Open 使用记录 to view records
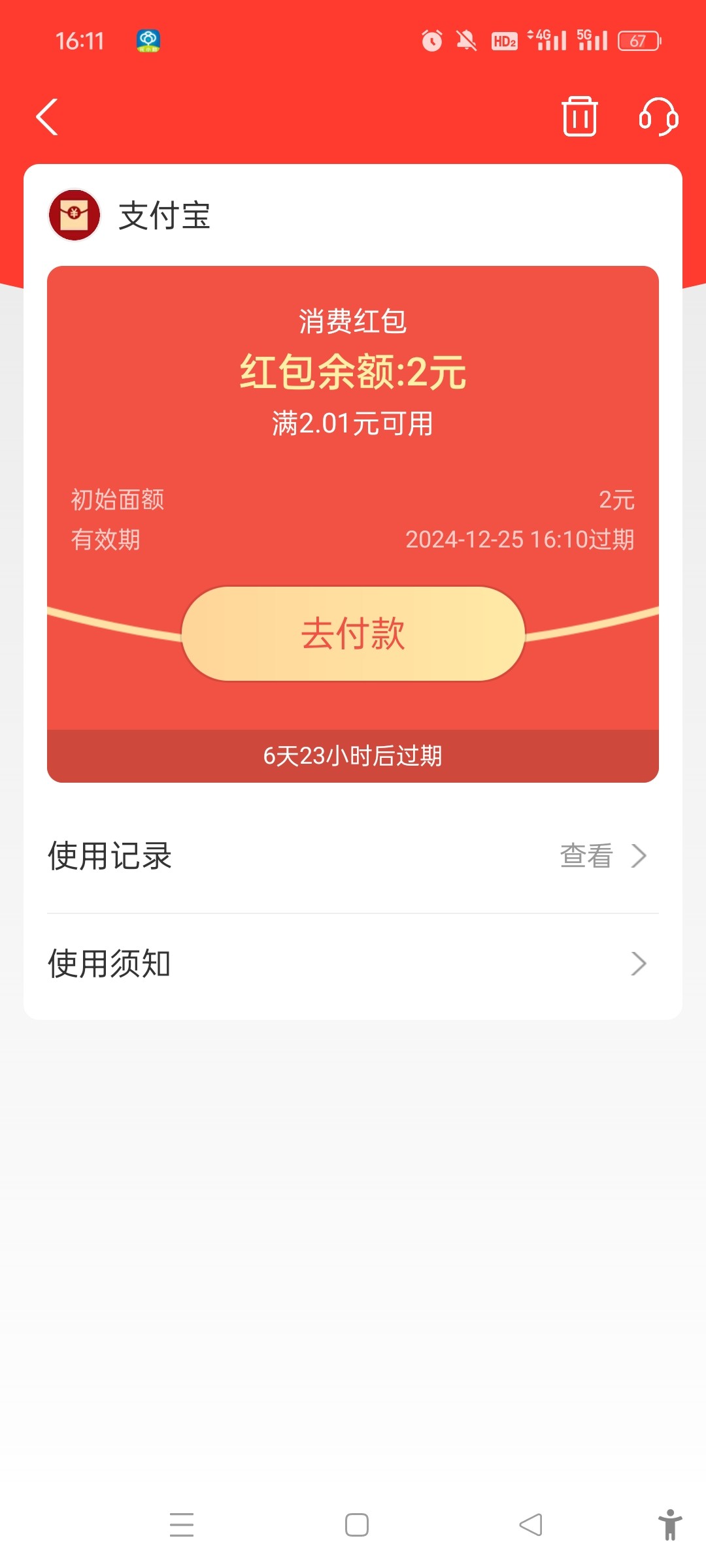This screenshot has height=1568, width=706. tap(353, 856)
